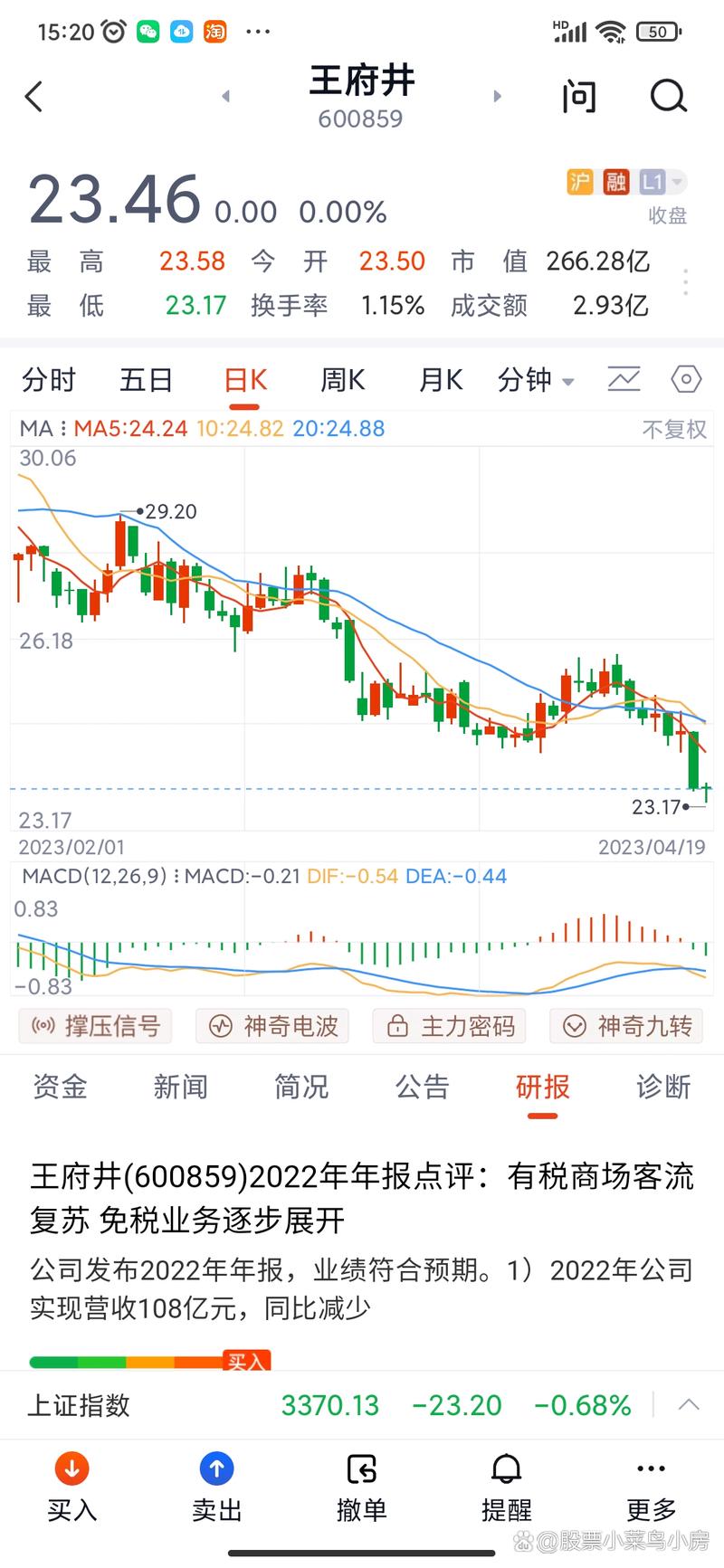Open the 神奇九转 feature

click(x=625, y=1027)
